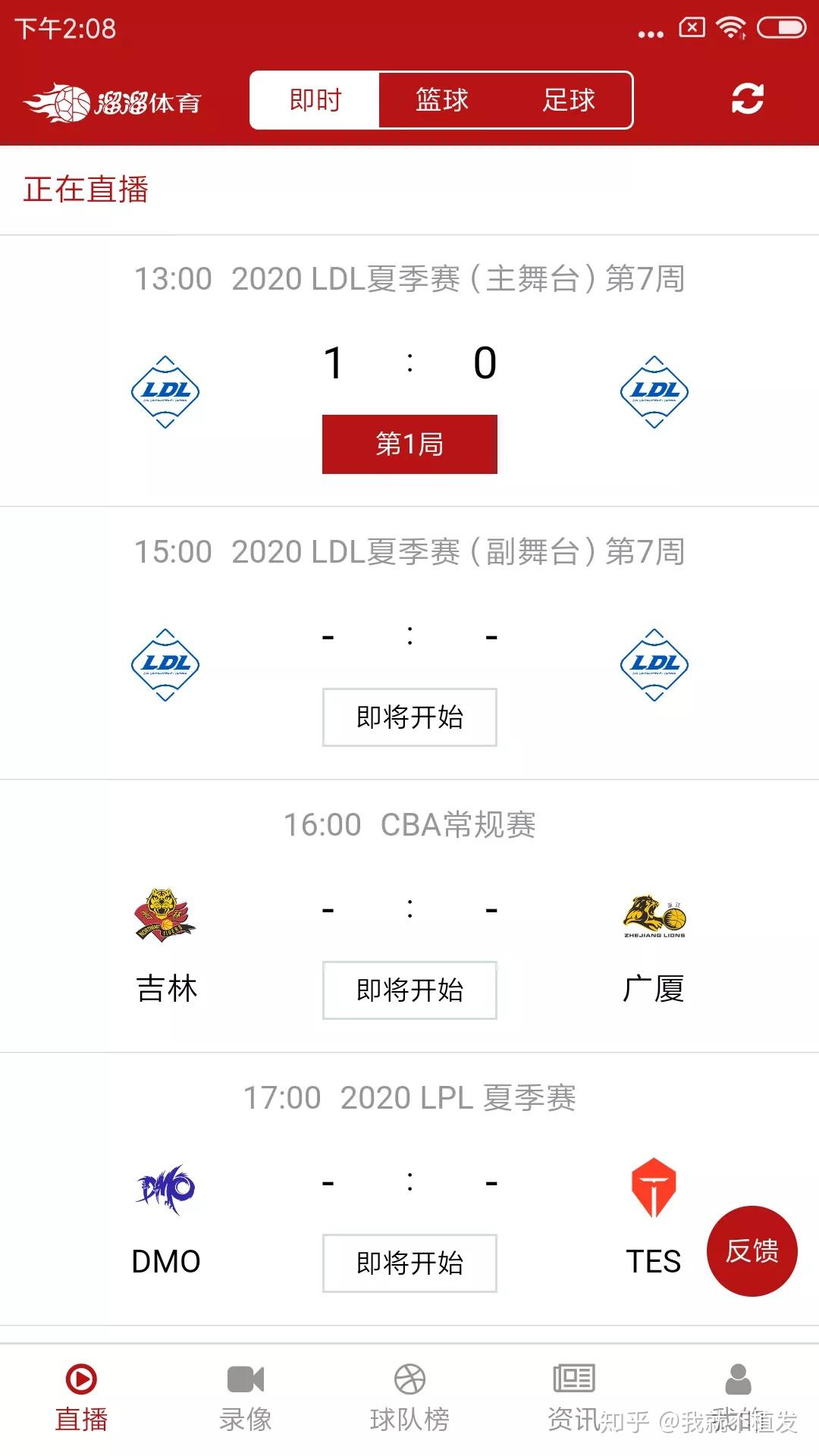Open the 球队榜 team rankings icon
819x1456 pixels.
[x=409, y=1395]
